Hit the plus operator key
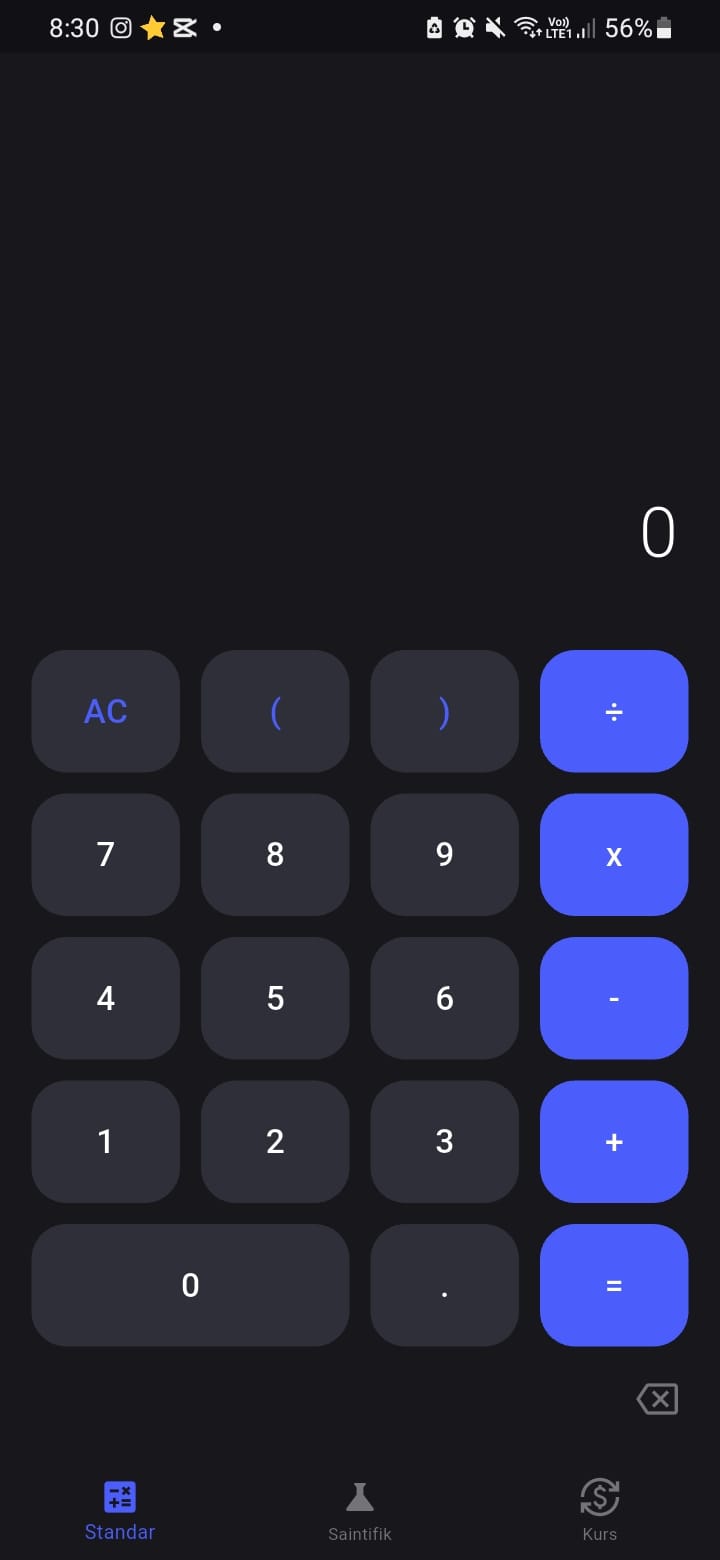The image size is (720, 1560). point(614,1141)
